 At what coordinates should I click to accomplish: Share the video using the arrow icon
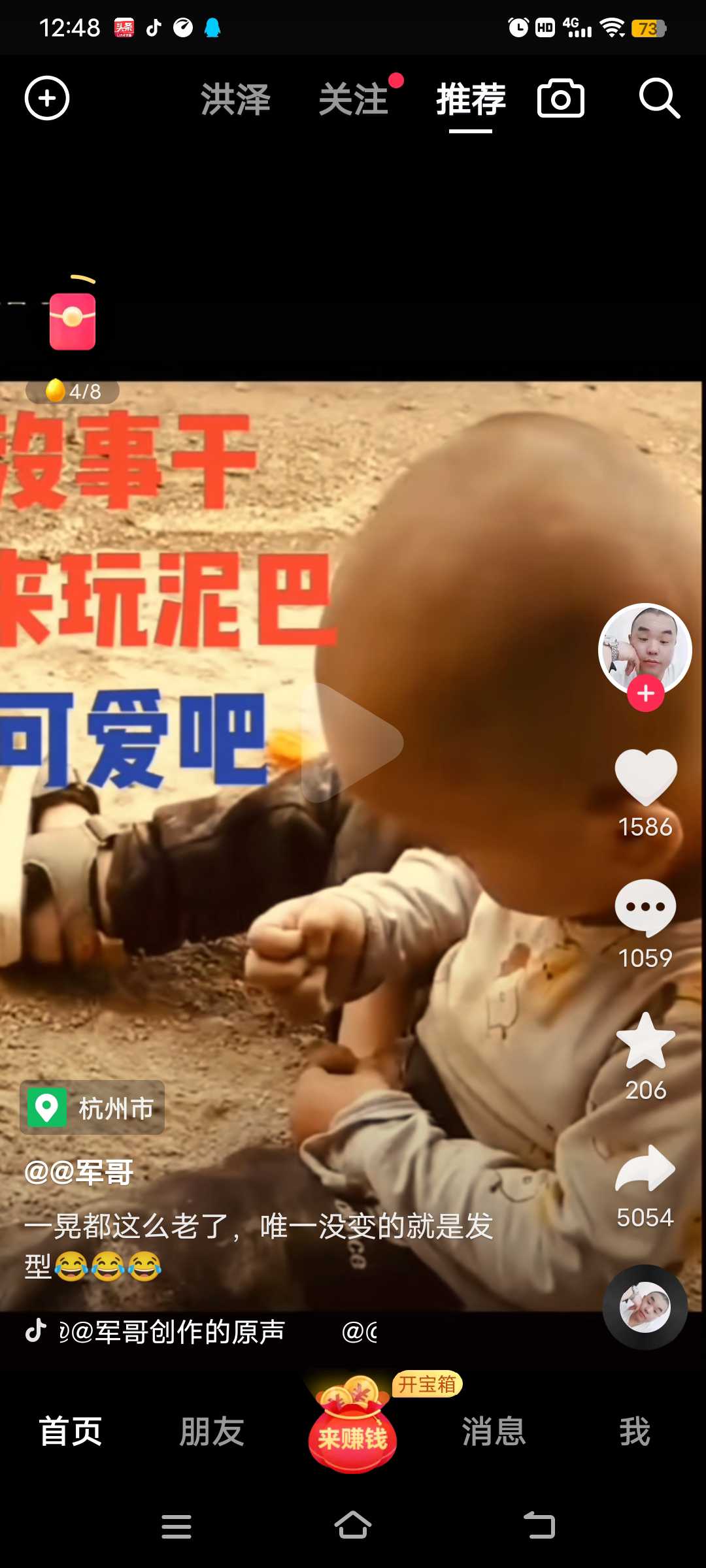click(645, 1169)
